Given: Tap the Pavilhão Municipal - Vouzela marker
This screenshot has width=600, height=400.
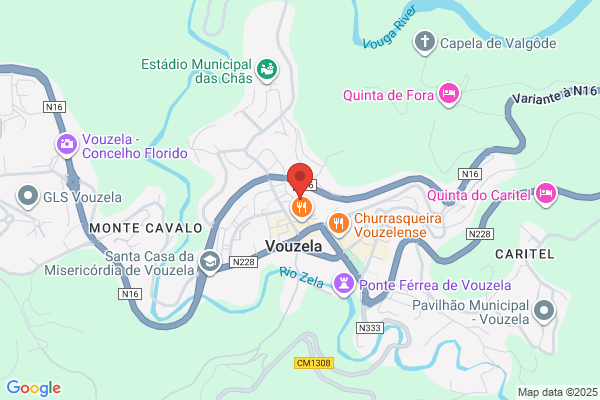Looking at the screenshot, I should 544,312.
